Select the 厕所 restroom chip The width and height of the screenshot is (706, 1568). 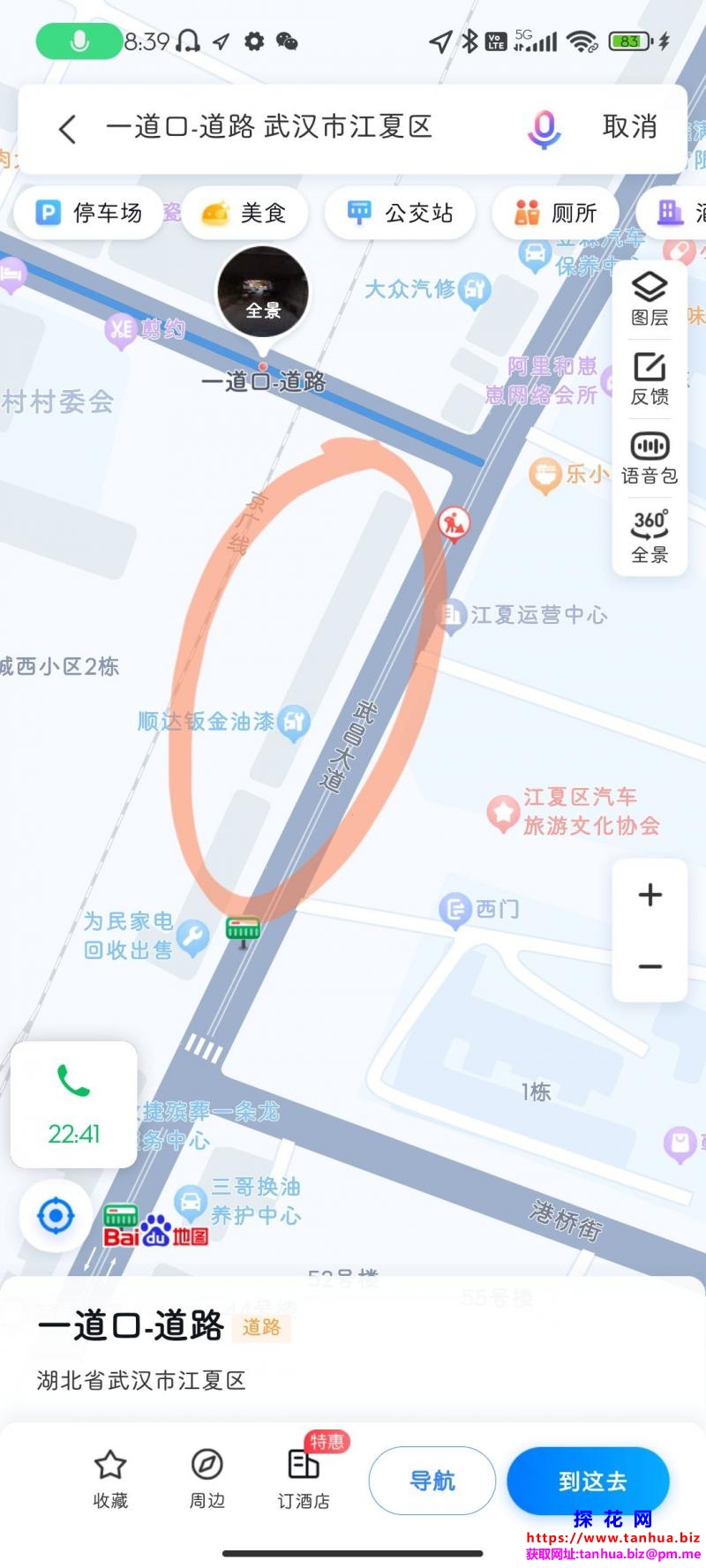coord(556,213)
